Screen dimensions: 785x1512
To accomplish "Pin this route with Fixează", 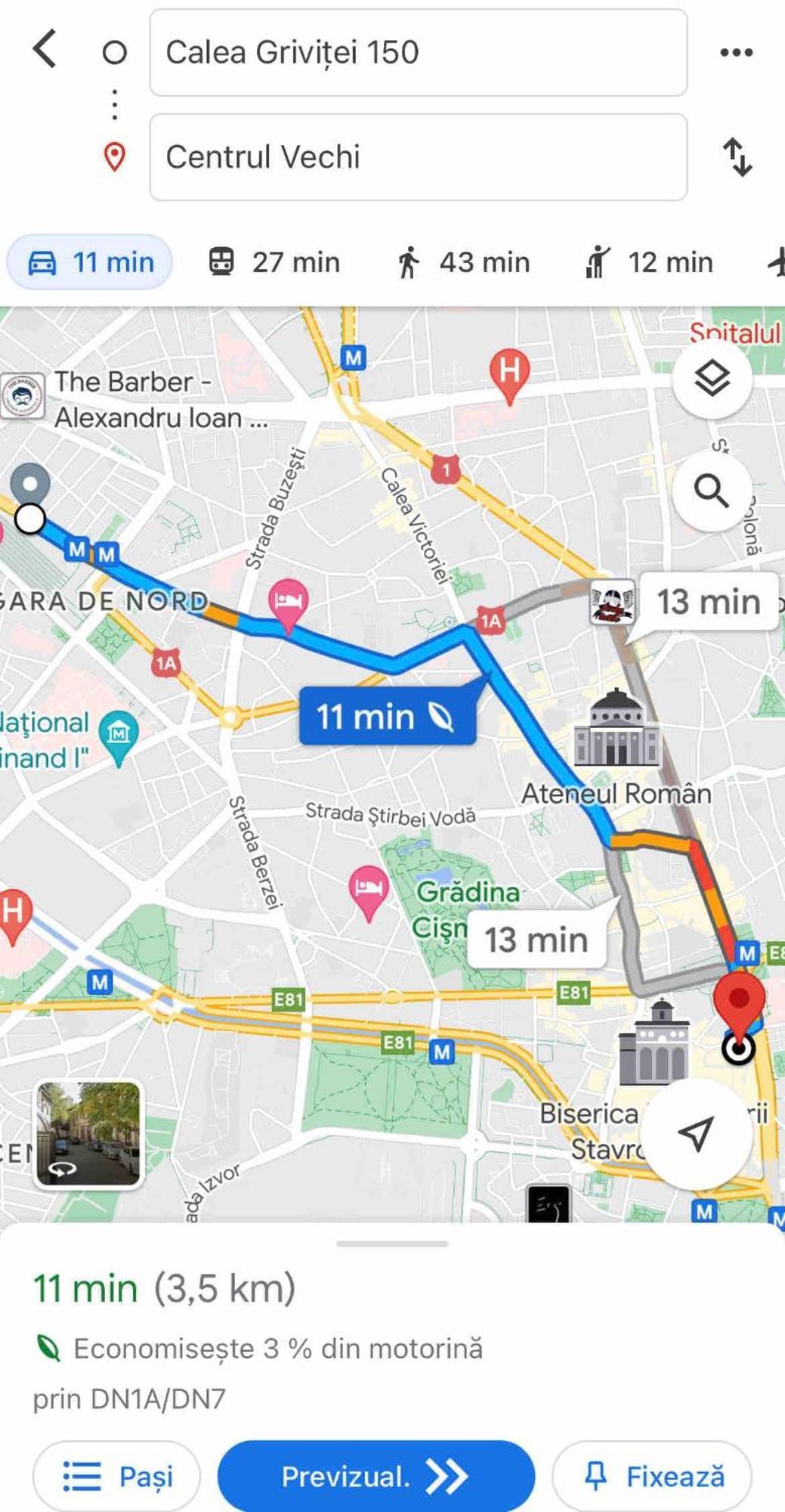I will pos(652,1476).
